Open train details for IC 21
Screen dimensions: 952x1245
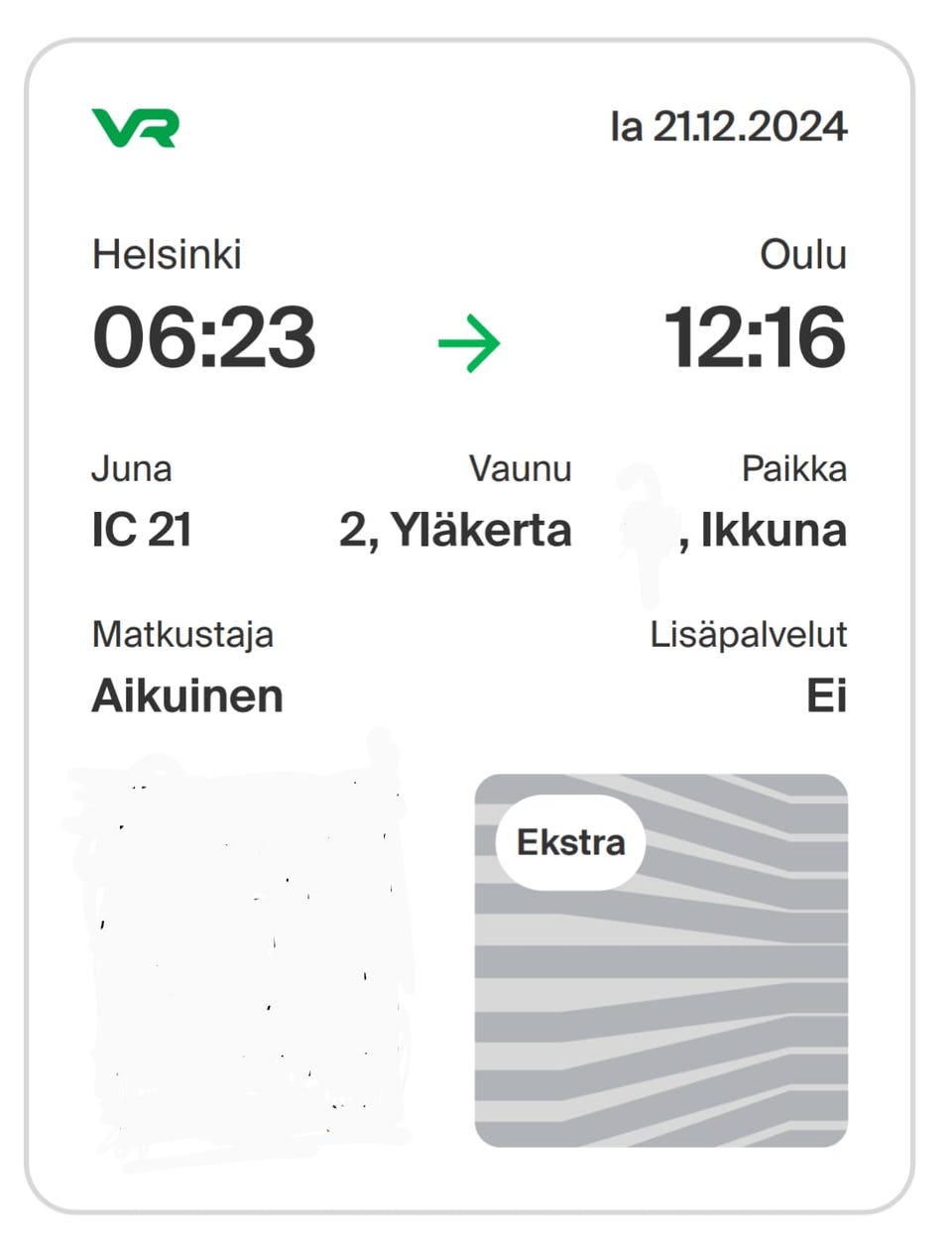tap(142, 531)
